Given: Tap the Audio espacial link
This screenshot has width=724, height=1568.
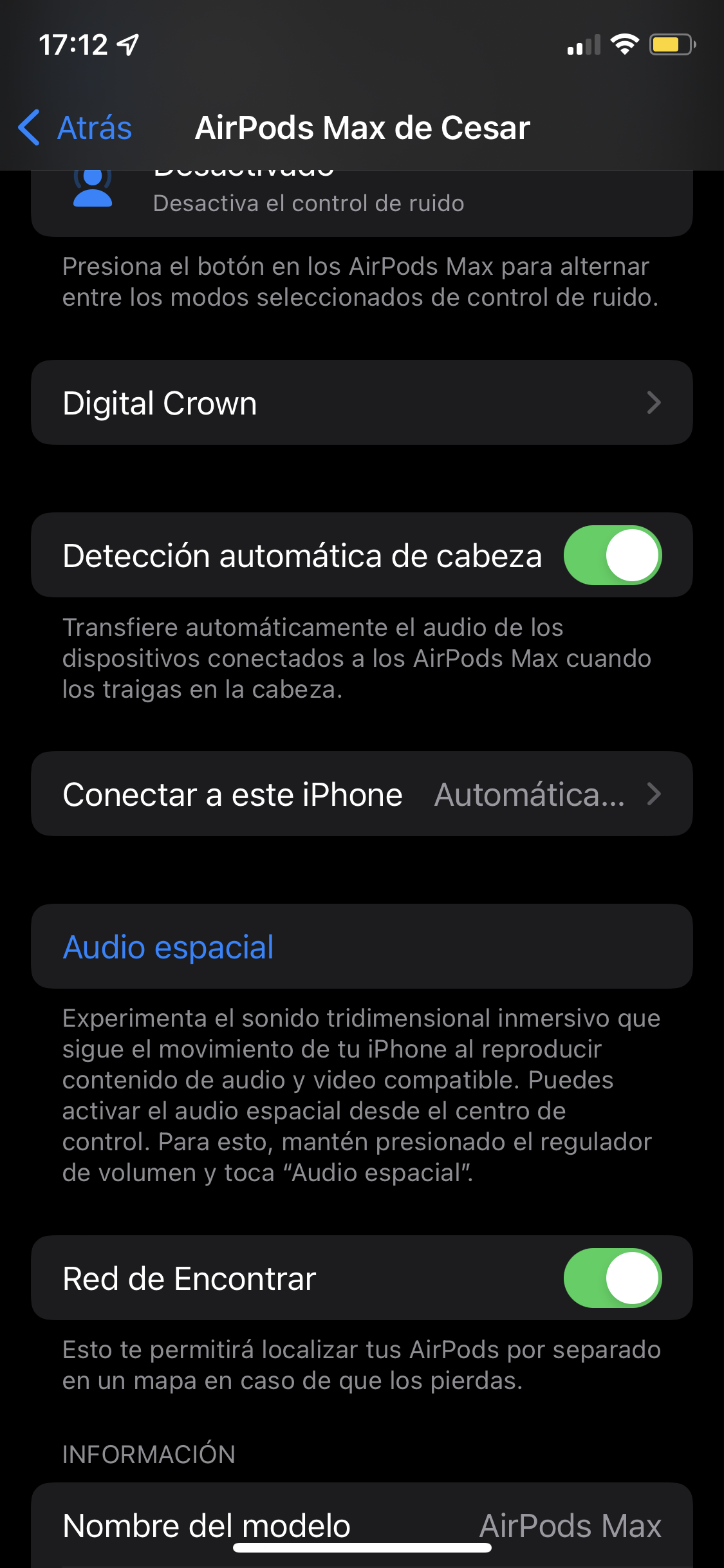Looking at the screenshot, I should [x=169, y=947].
